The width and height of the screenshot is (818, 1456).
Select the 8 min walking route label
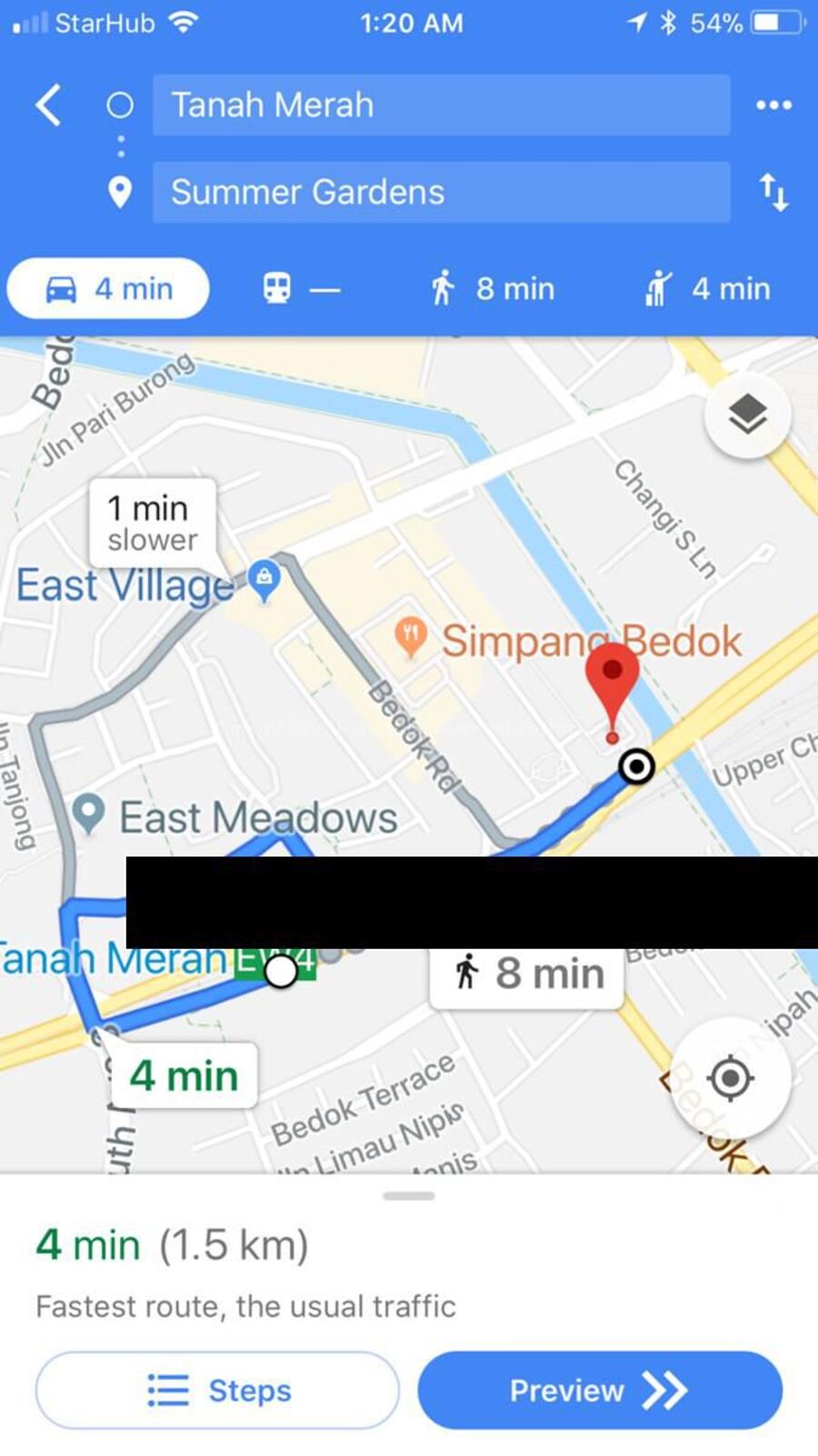point(528,973)
